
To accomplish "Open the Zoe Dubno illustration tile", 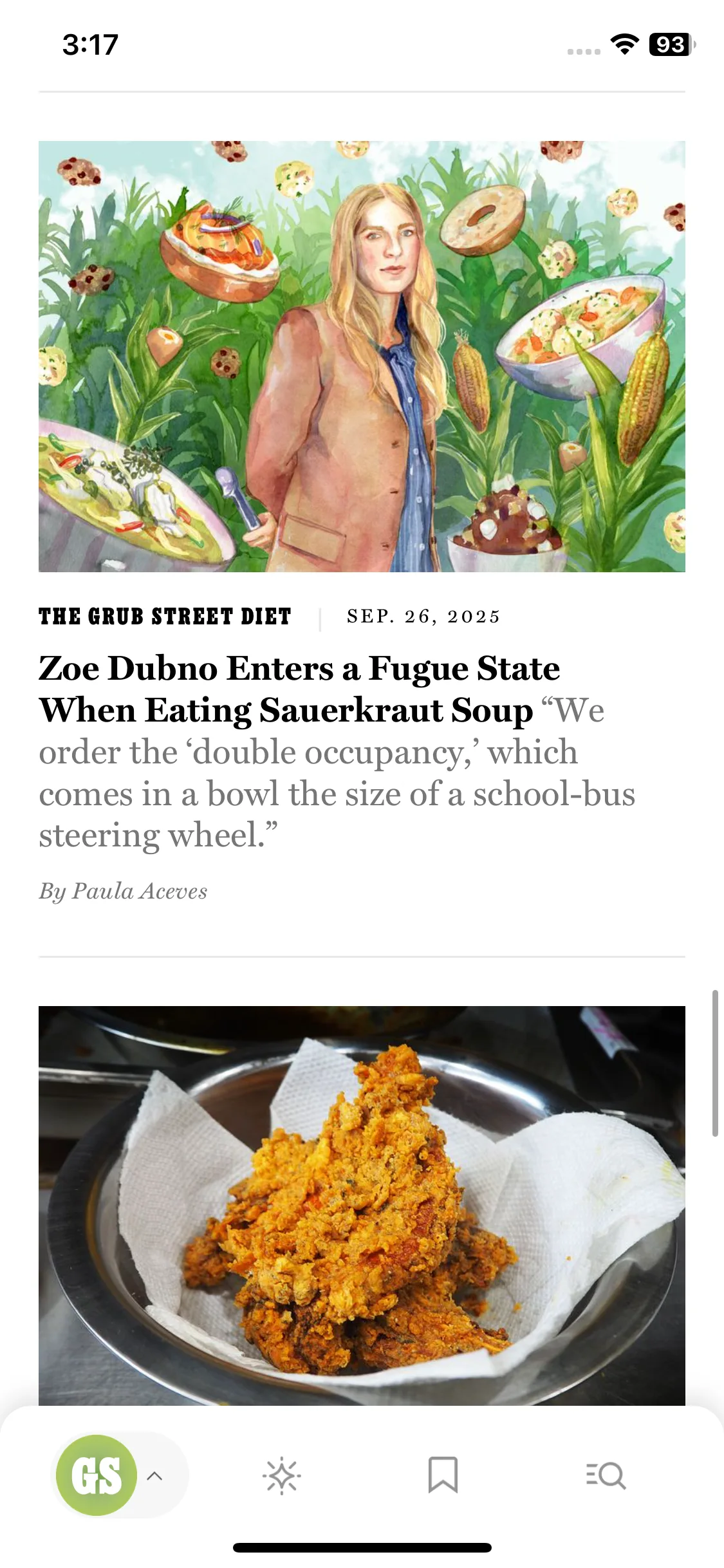I will 362,356.
